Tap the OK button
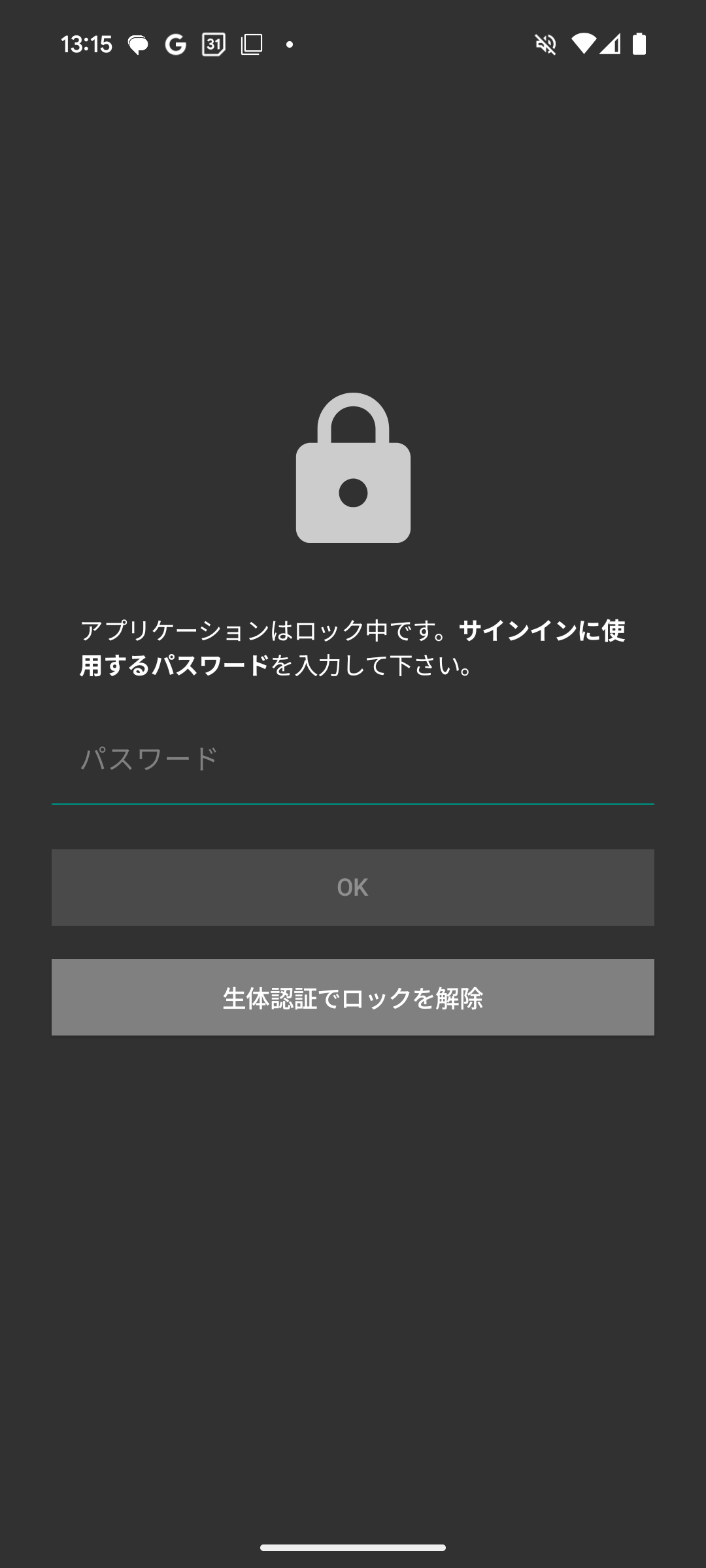Screen dimensions: 706x1568 tap(353, 887)
